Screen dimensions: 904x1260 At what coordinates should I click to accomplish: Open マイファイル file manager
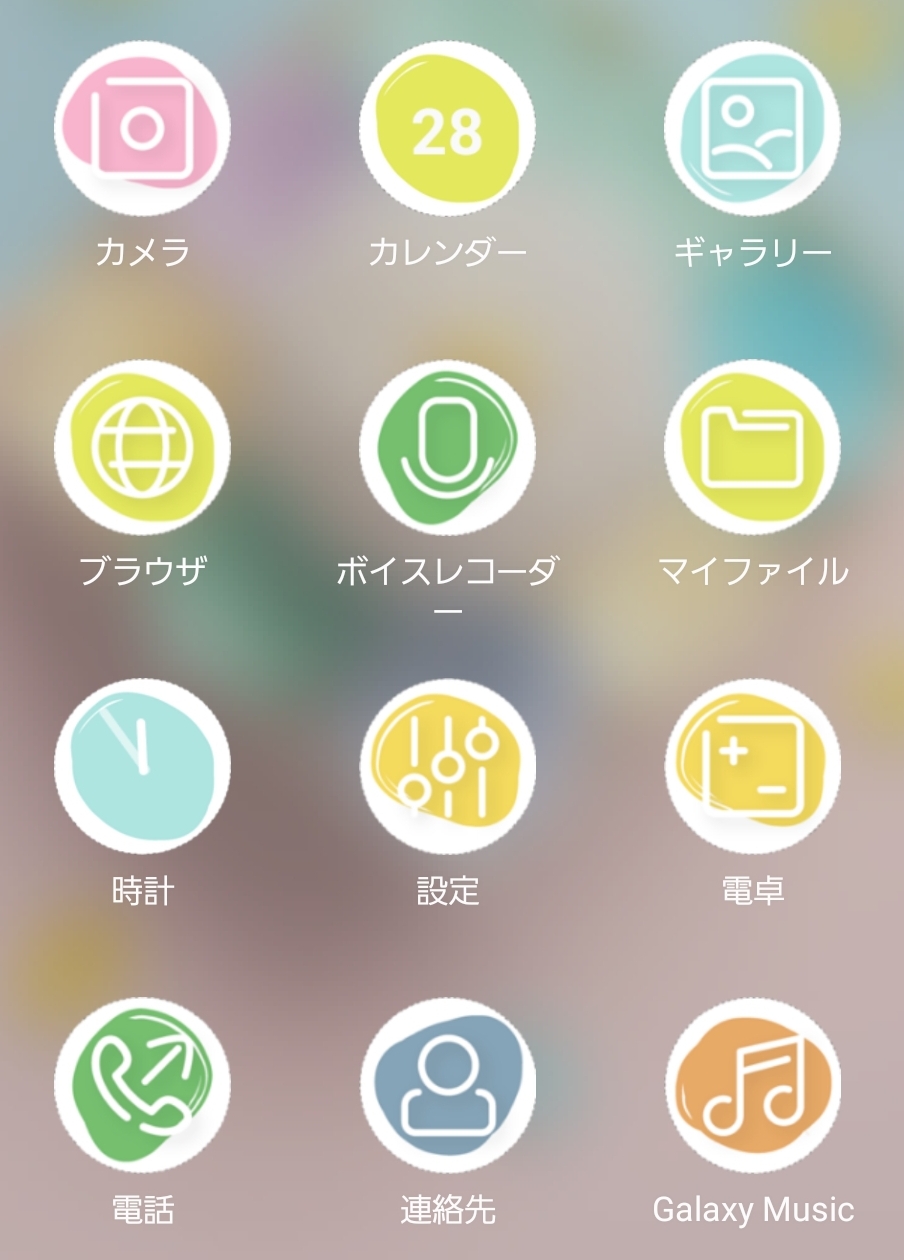752,447
